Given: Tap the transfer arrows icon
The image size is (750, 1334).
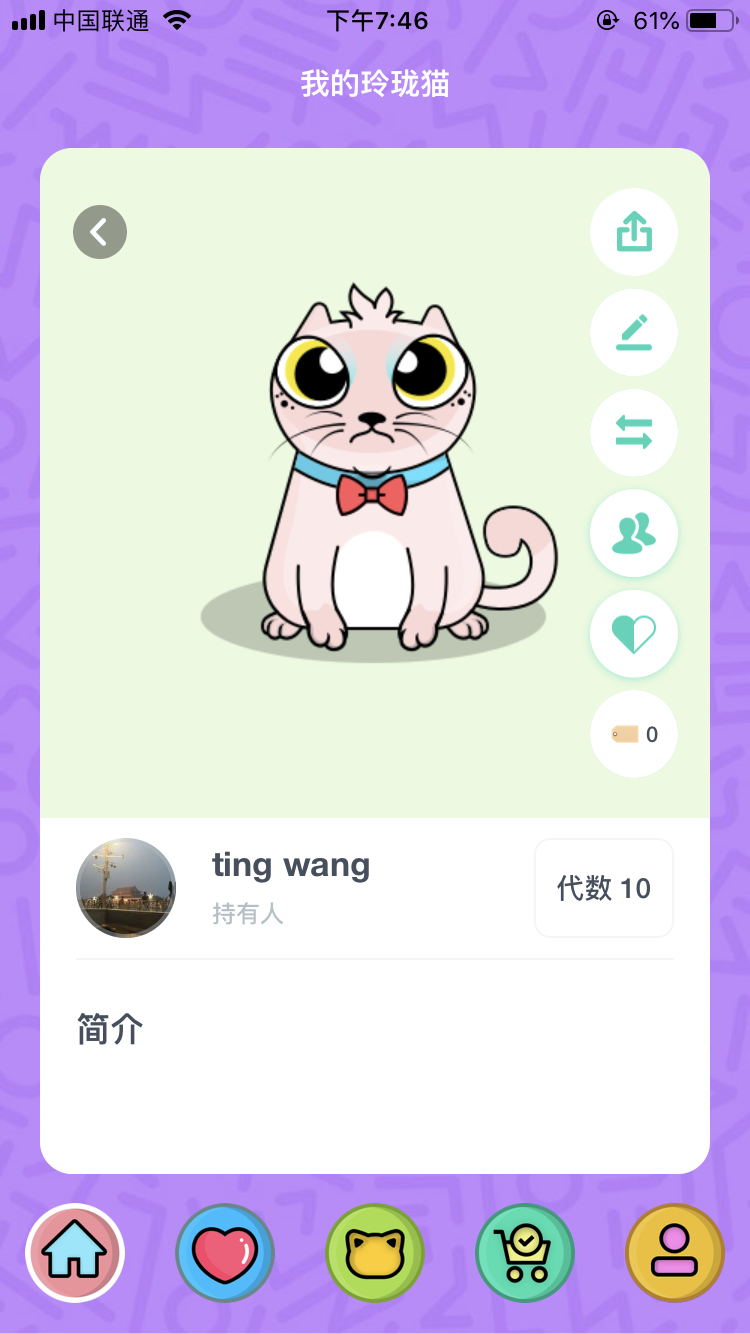Looking at the screenshot, I should 634,432.
